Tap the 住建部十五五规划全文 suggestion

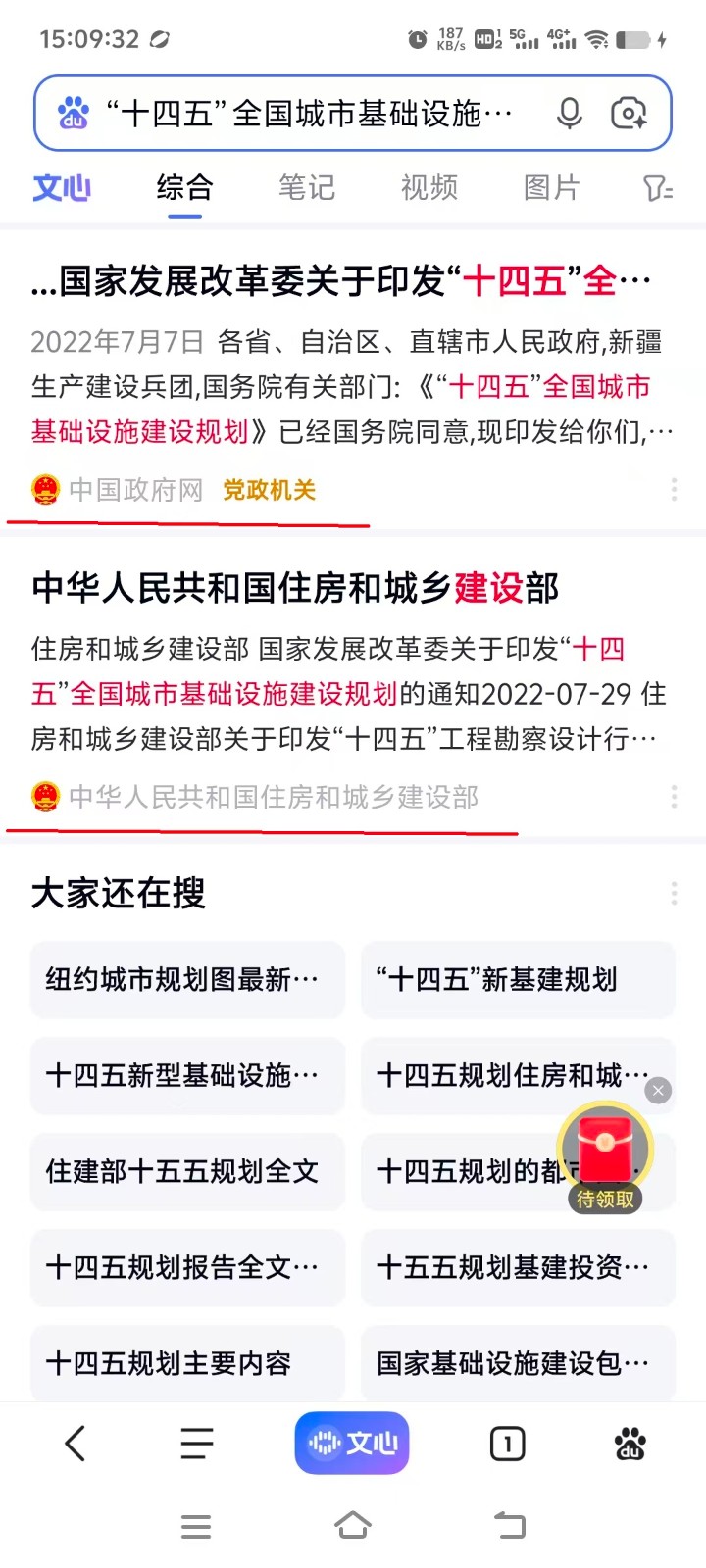point(186,1171)
